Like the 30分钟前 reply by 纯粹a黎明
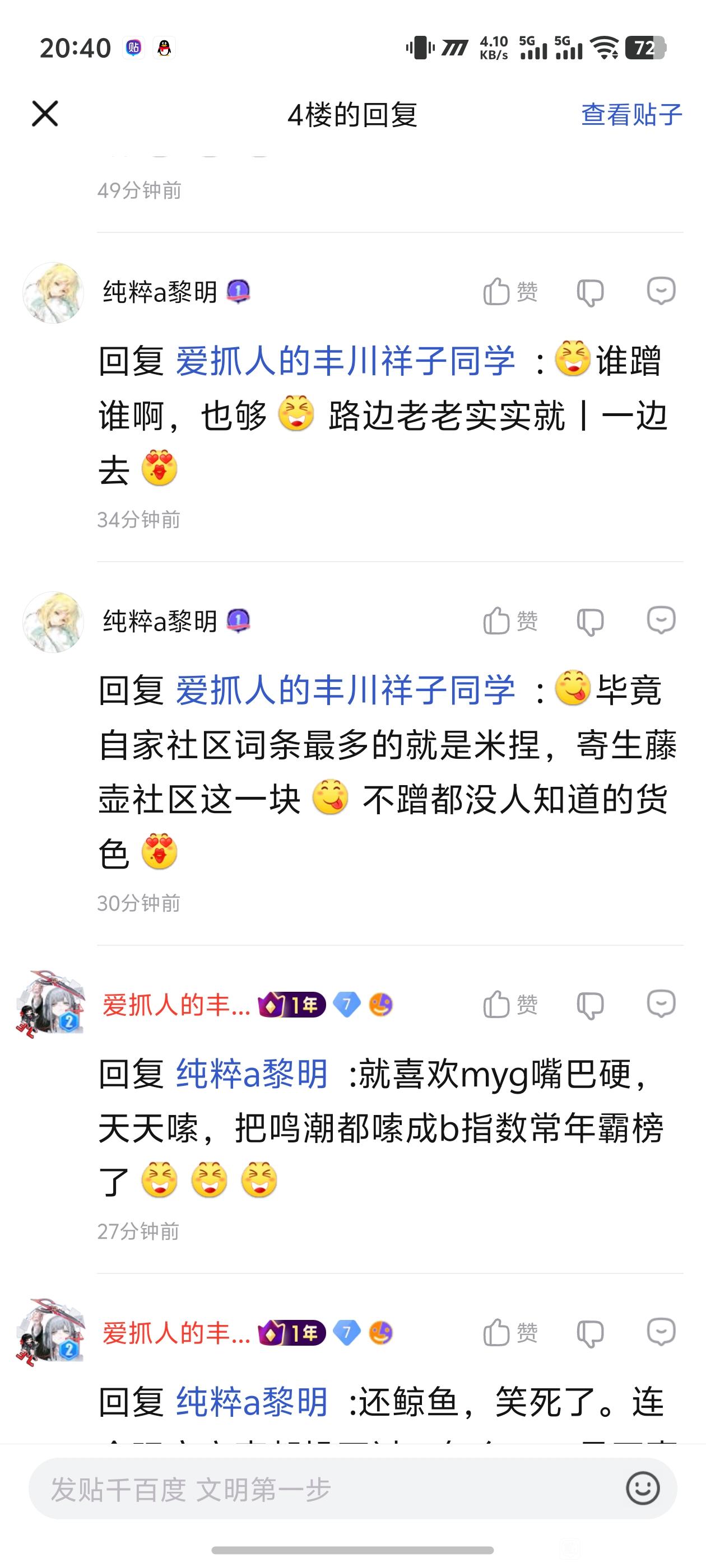 pyautogui.click(x=509, y=622)
